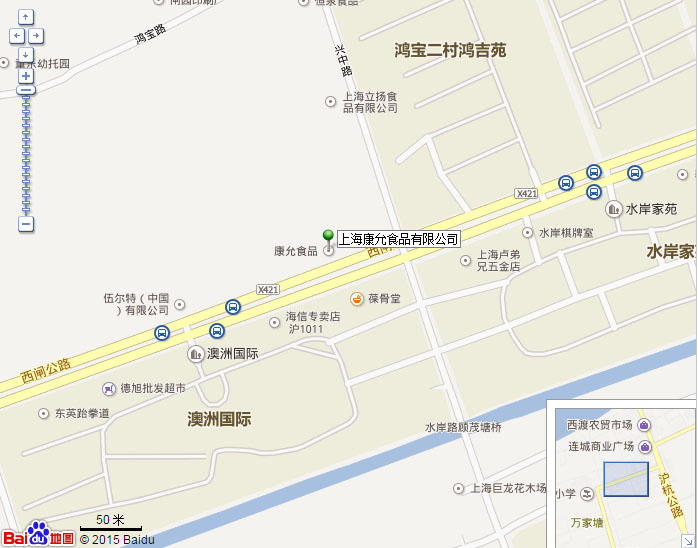Open the 葆骨堂 restaurant marker
698x548 pixels.
[x=356, y=298]
